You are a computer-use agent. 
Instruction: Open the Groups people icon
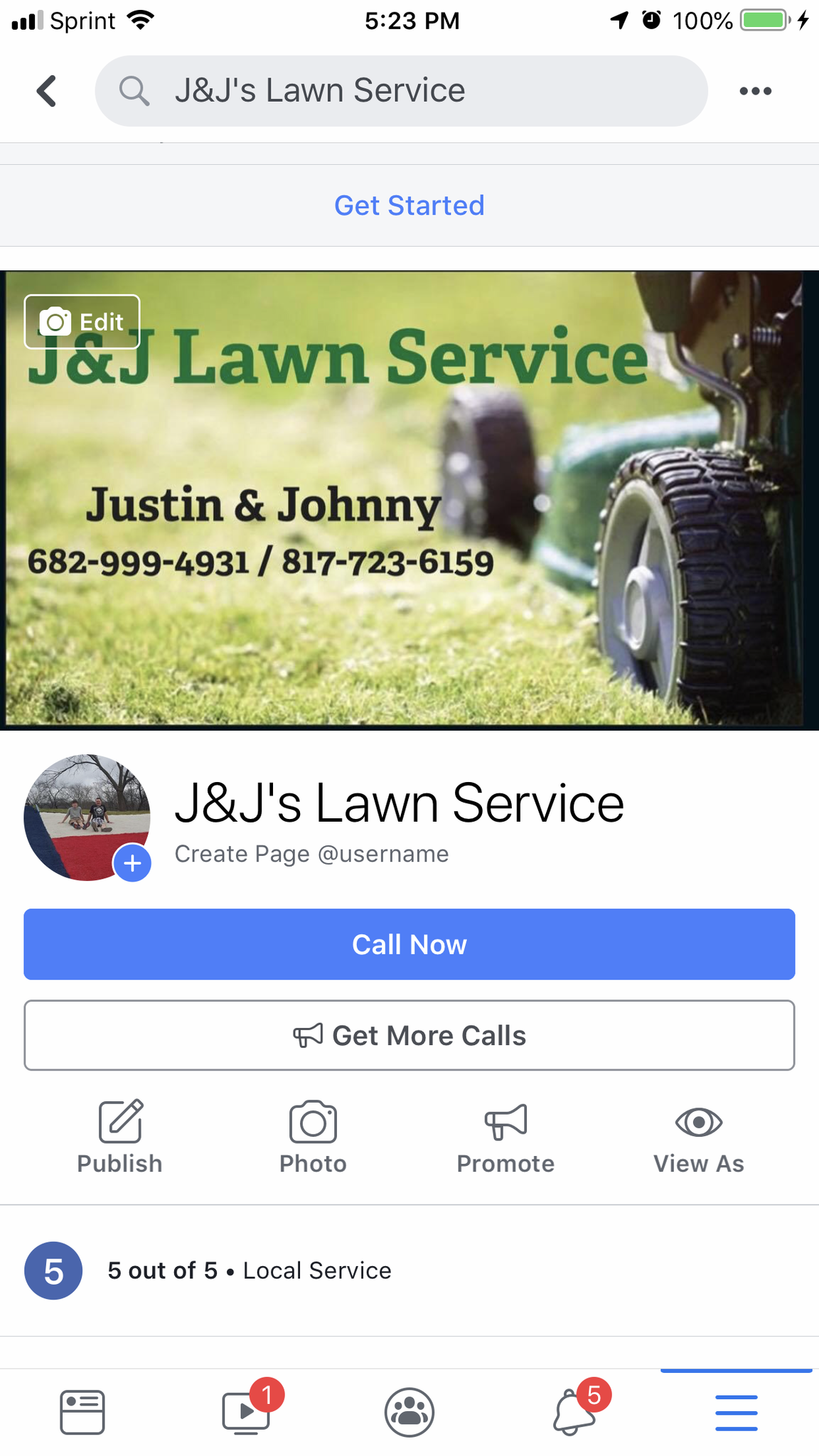pyautogui.click(x=409, y=1412)
